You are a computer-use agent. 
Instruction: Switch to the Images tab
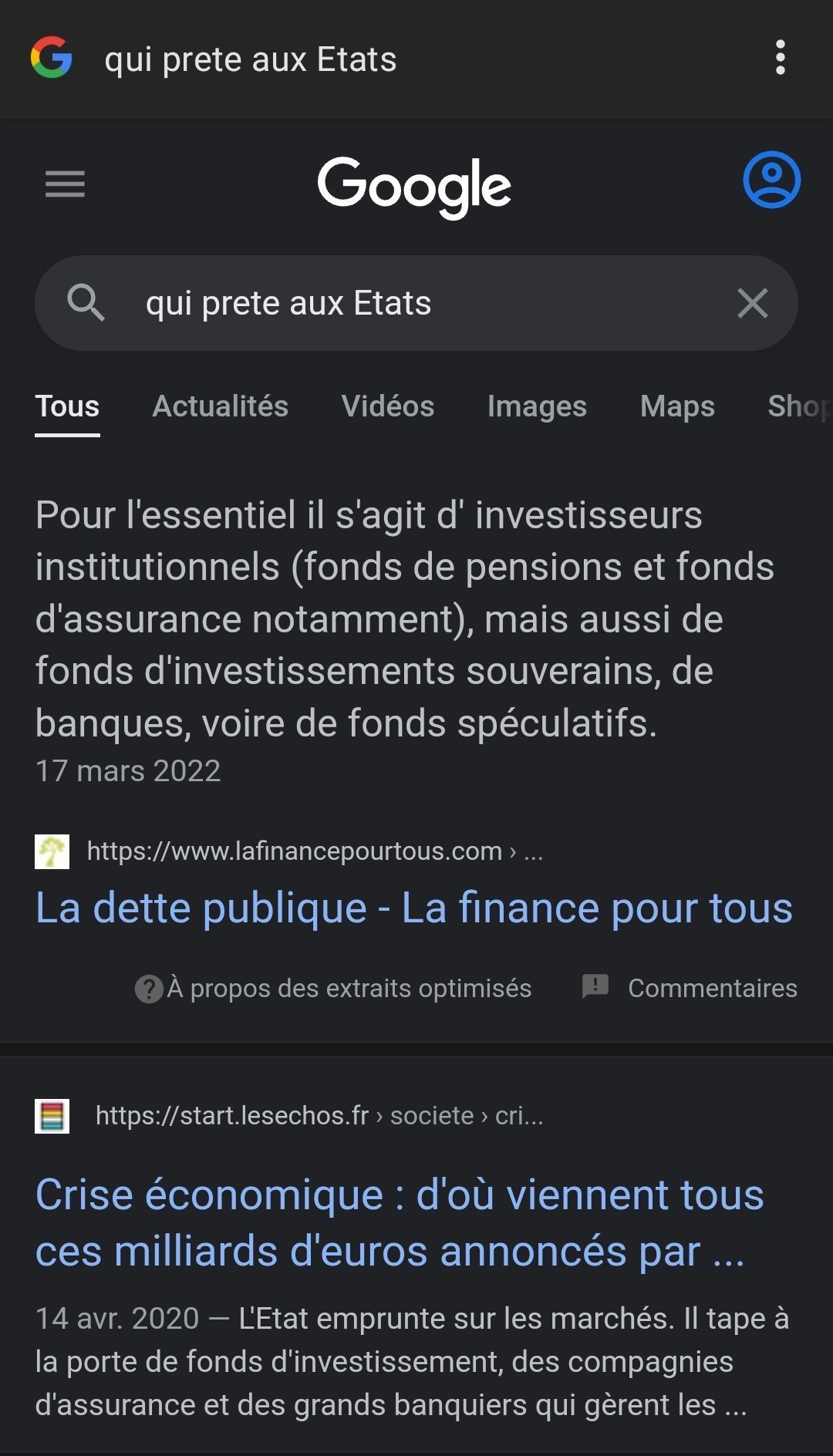[537, 406]
